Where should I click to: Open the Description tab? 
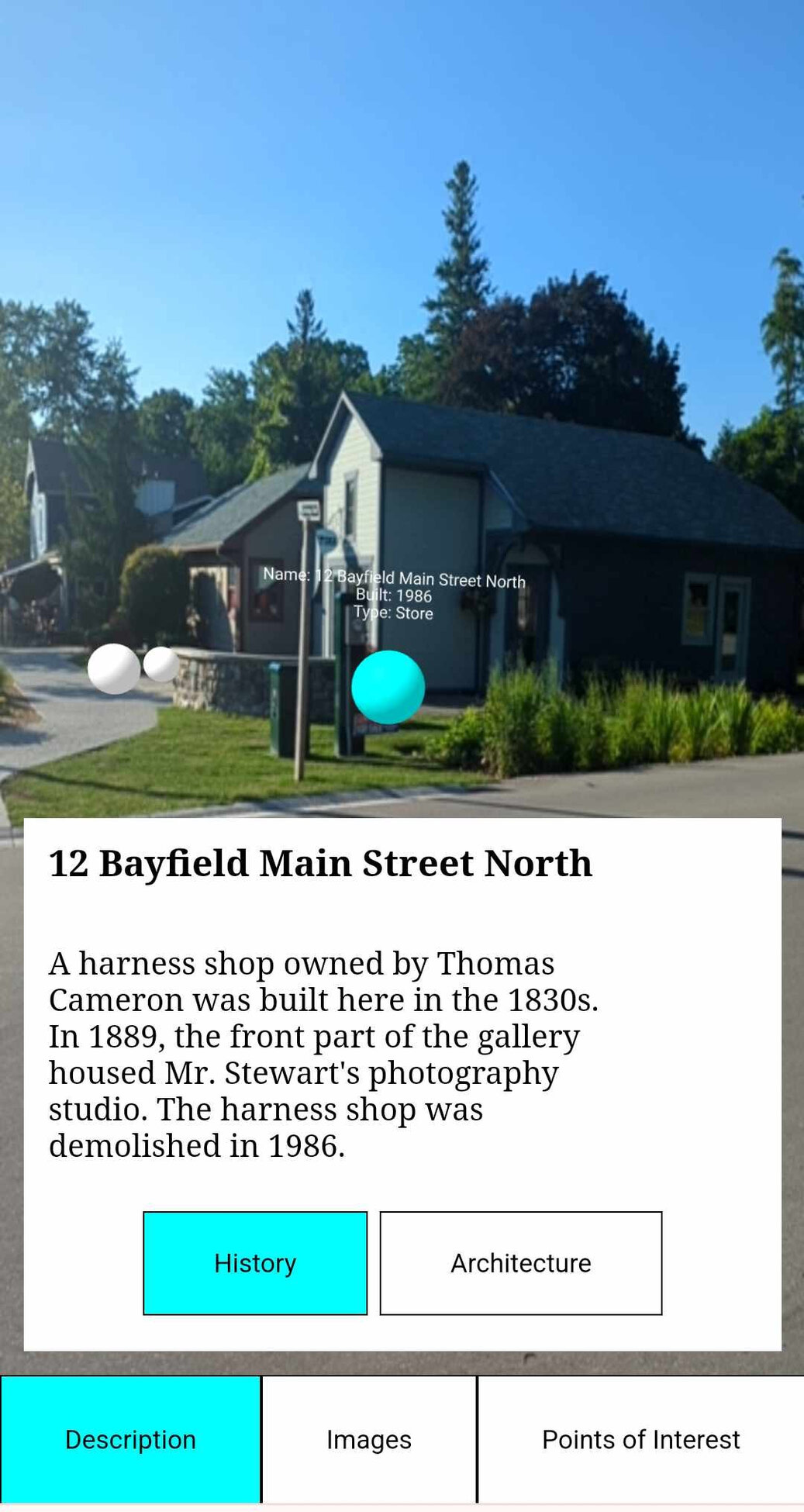[130, 1440]
